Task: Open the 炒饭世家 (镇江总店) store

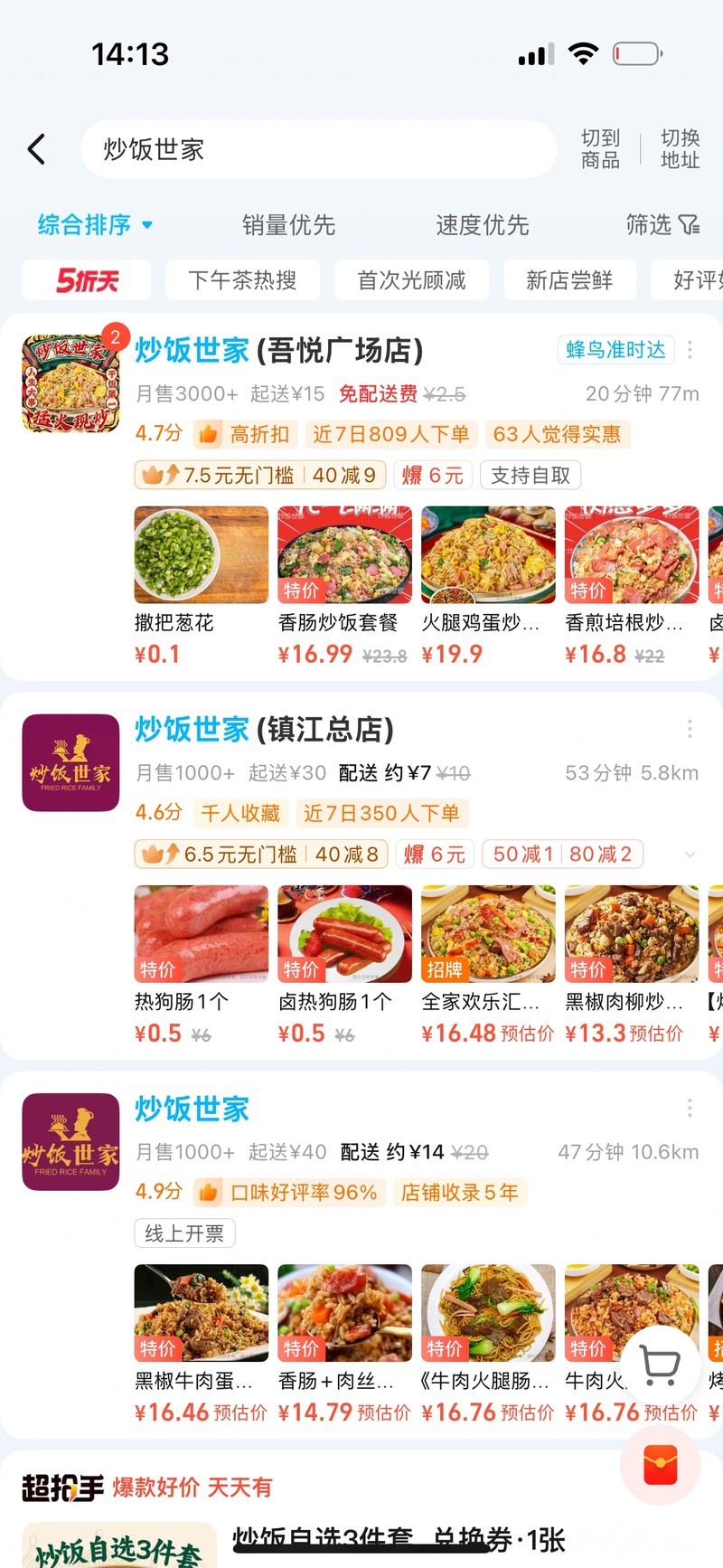Action: pos(264,729)
